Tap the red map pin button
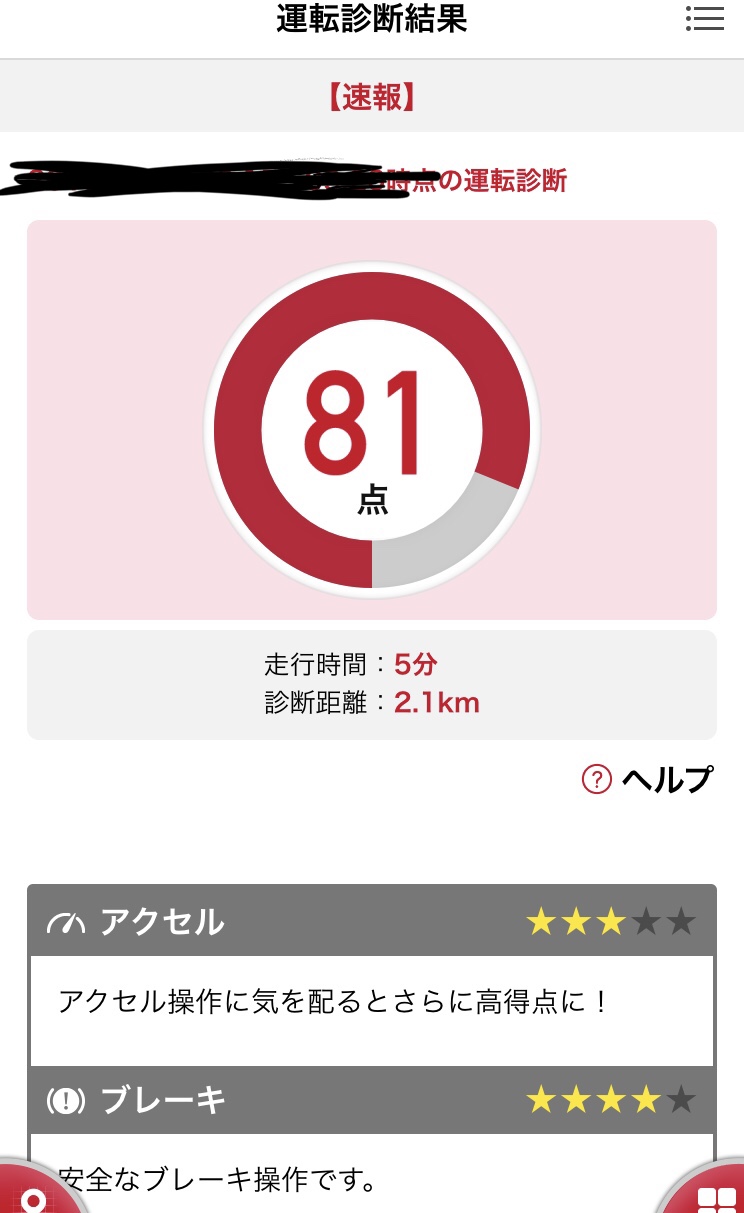 tap(33, 1195)
